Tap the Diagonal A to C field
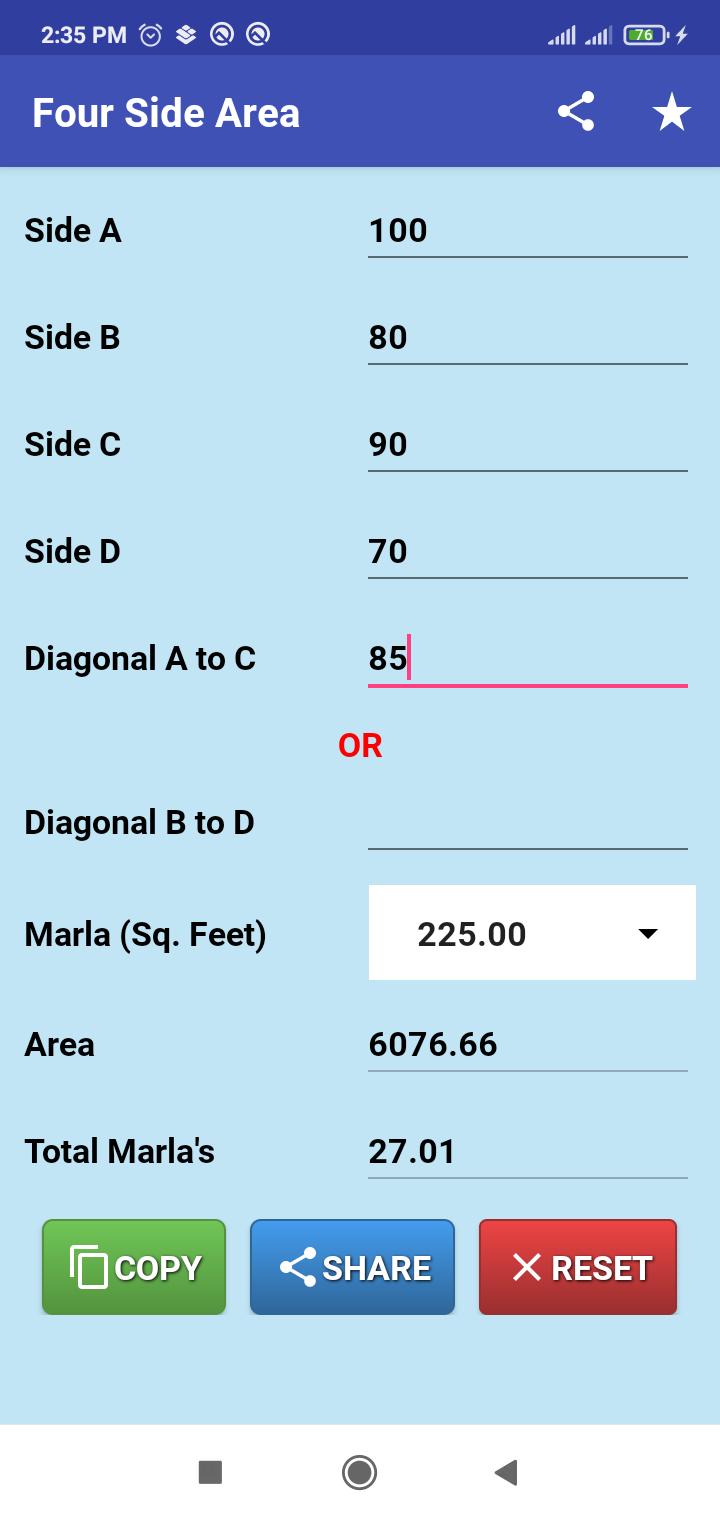This screenshot has height=1520, width=720. point(528,659)
